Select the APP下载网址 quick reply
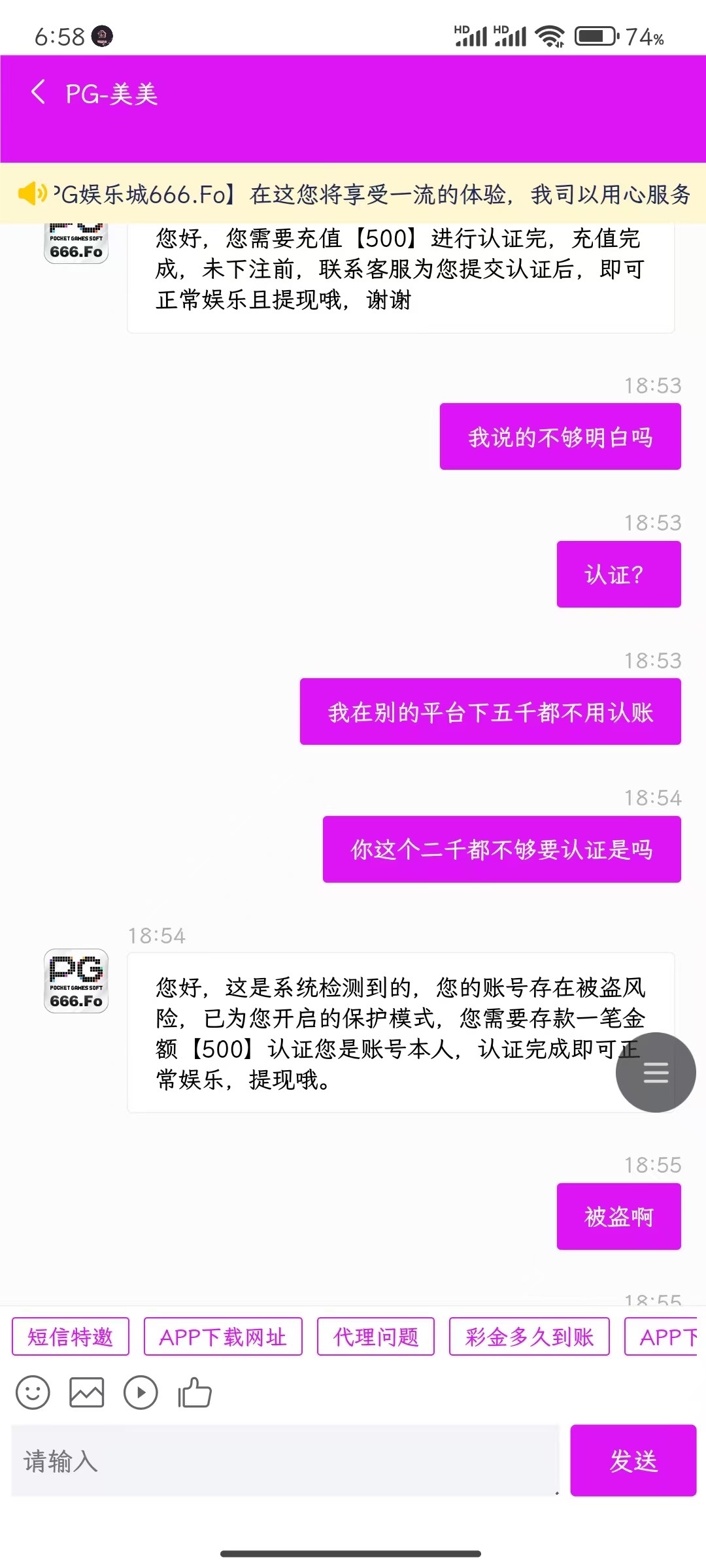Viewport: 706px width, 1568px height. pos(223,1336)
